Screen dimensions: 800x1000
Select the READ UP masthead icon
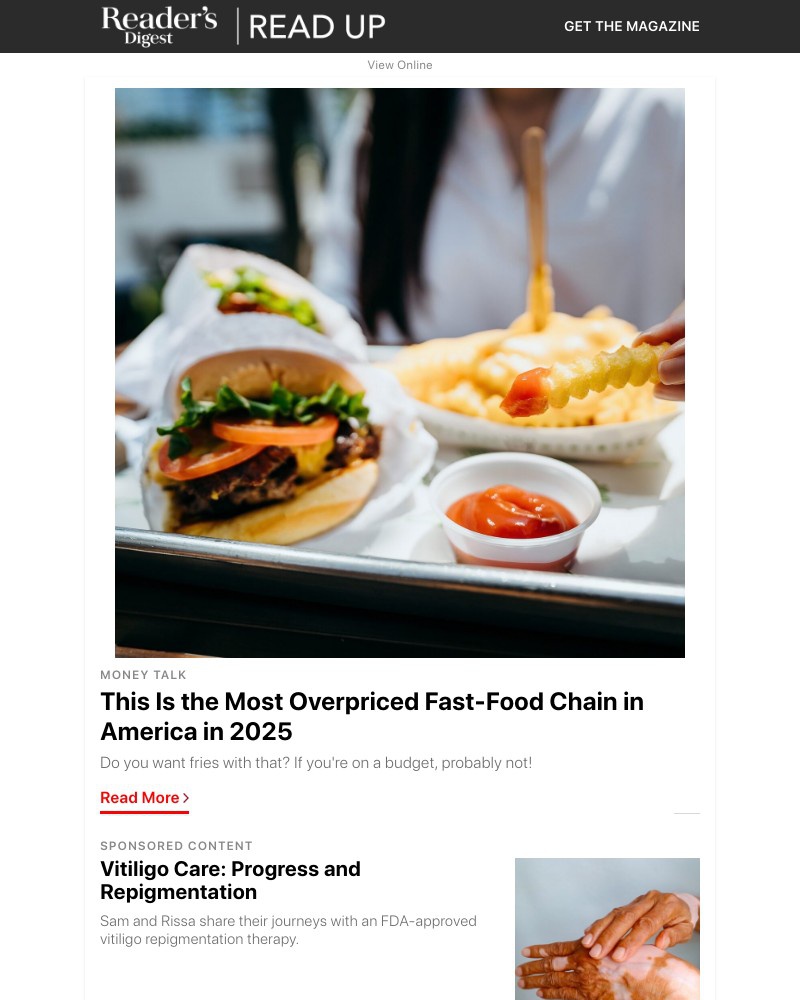pos(317,26)
